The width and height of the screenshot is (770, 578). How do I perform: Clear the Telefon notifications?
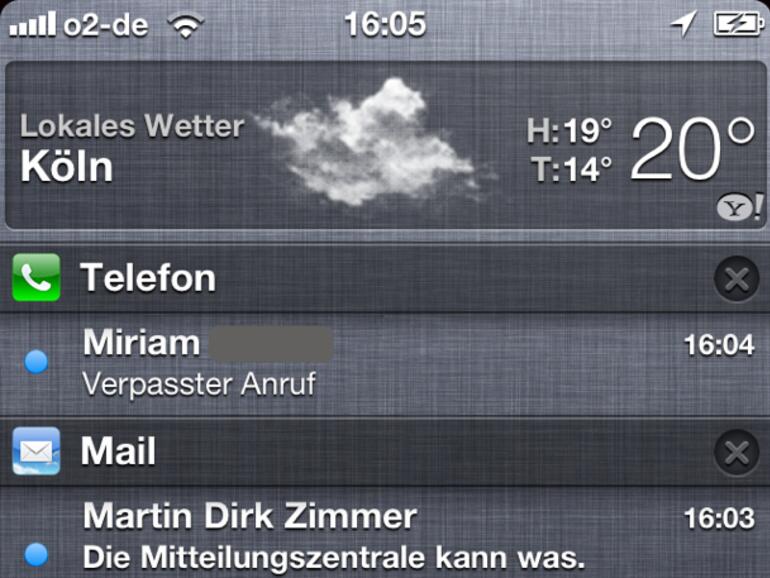coord(736,279)
